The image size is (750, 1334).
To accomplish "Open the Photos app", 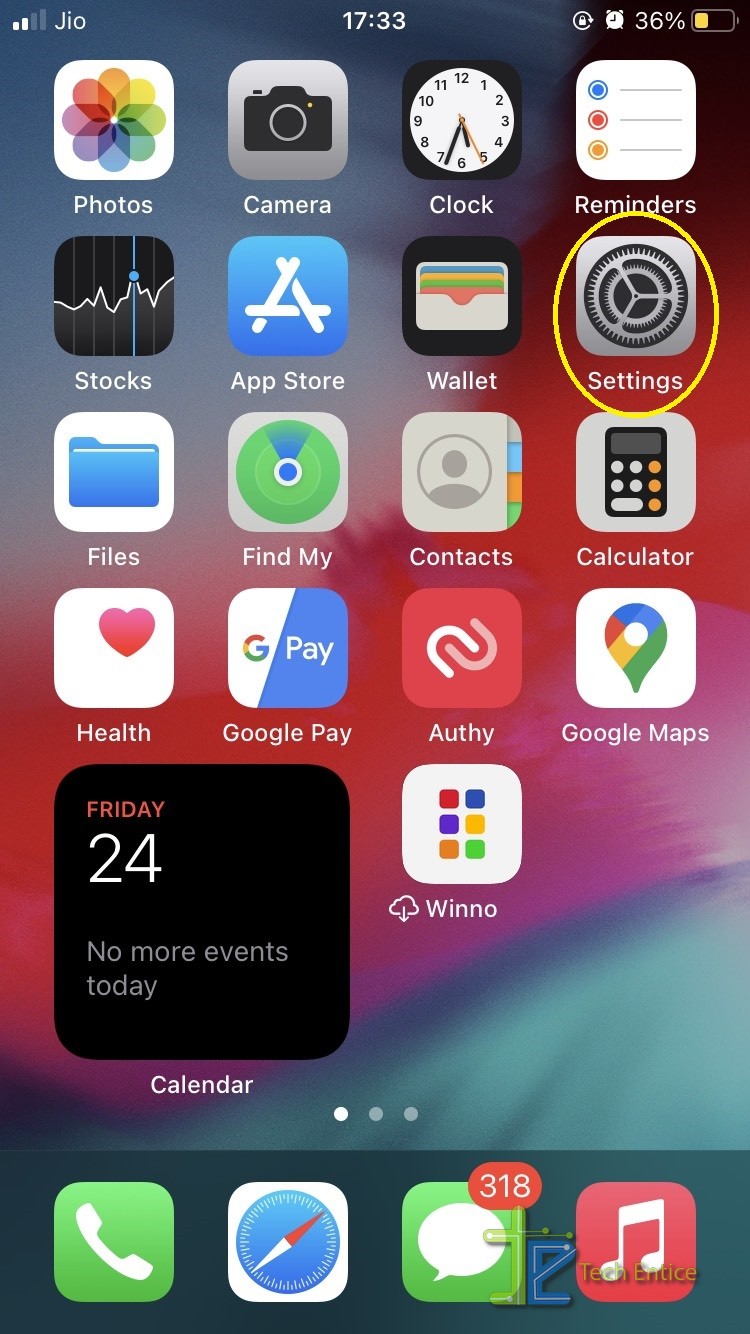I will coord(114,120).
